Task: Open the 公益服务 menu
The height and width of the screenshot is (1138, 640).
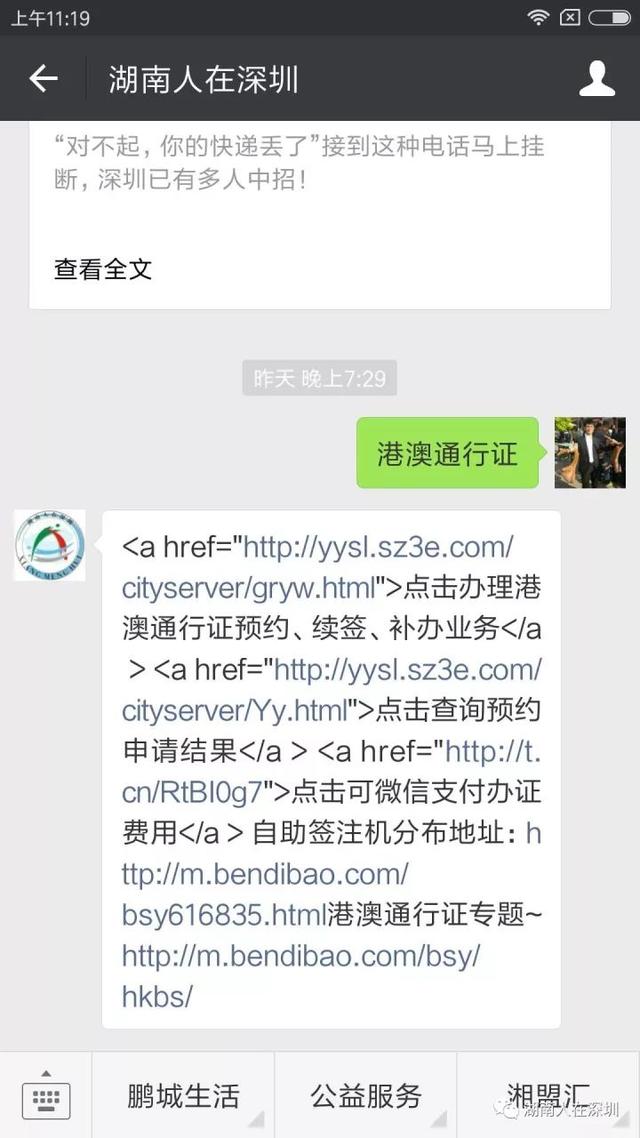Action: [x=365, y=1096]
